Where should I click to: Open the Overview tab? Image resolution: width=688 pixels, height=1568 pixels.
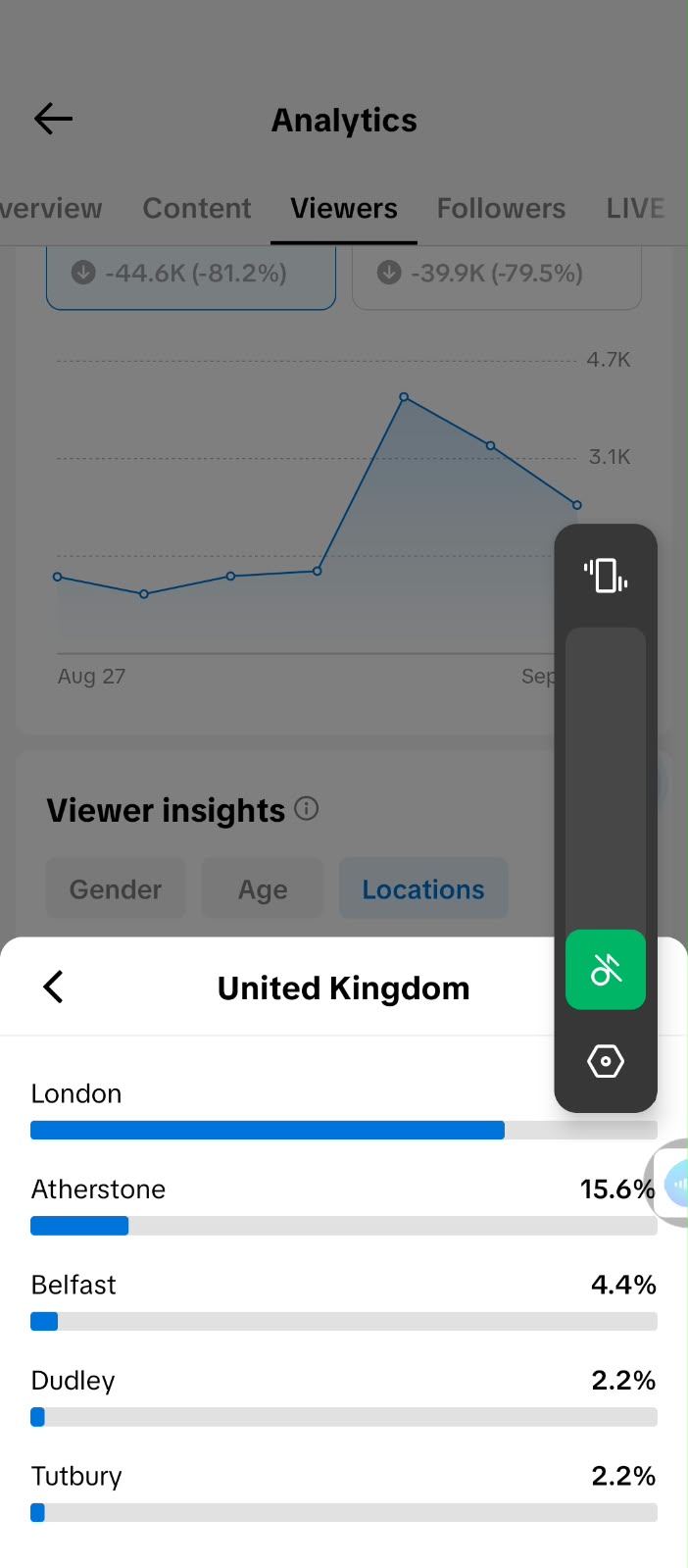coord(51,208)
